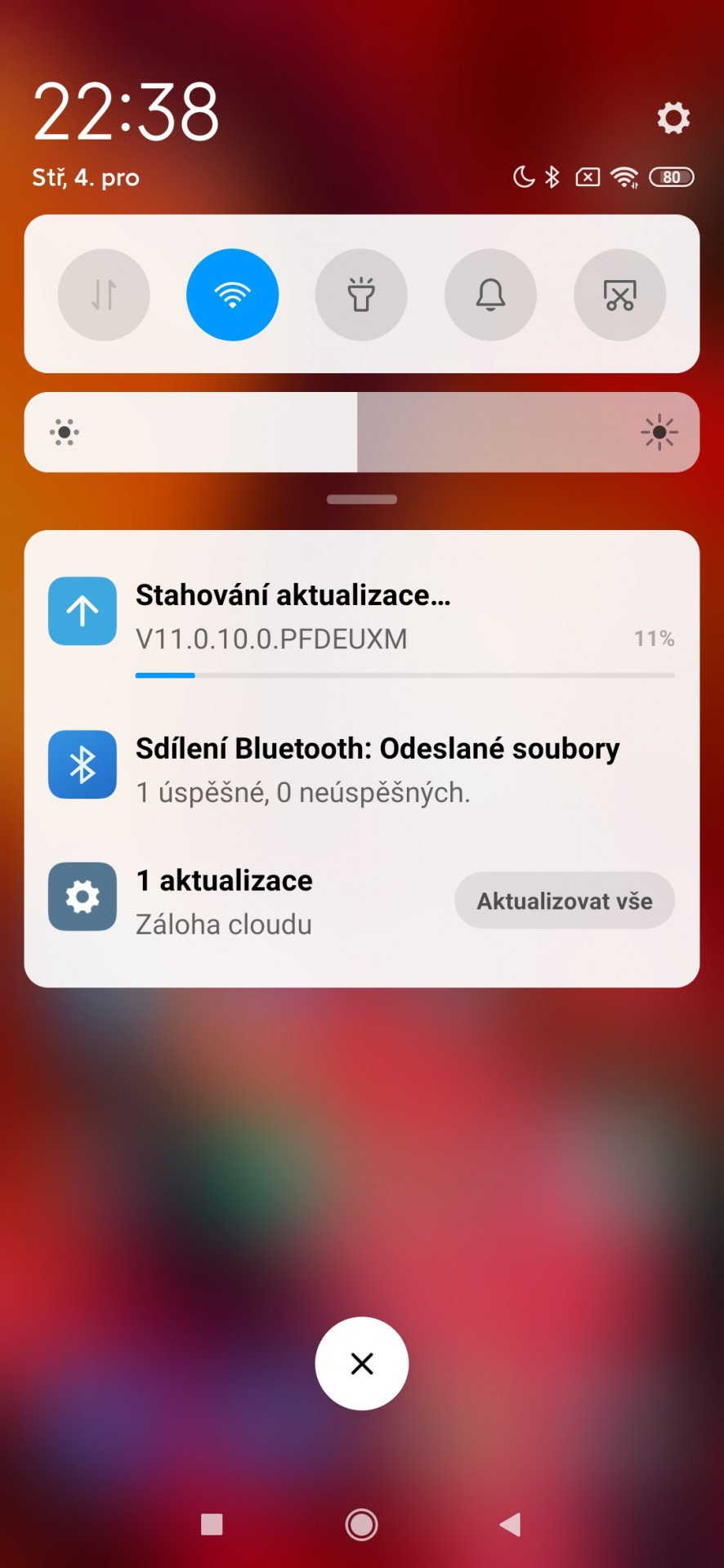Tap the home button in navigation bar

pyautogui.click(x=361, y=1524)
